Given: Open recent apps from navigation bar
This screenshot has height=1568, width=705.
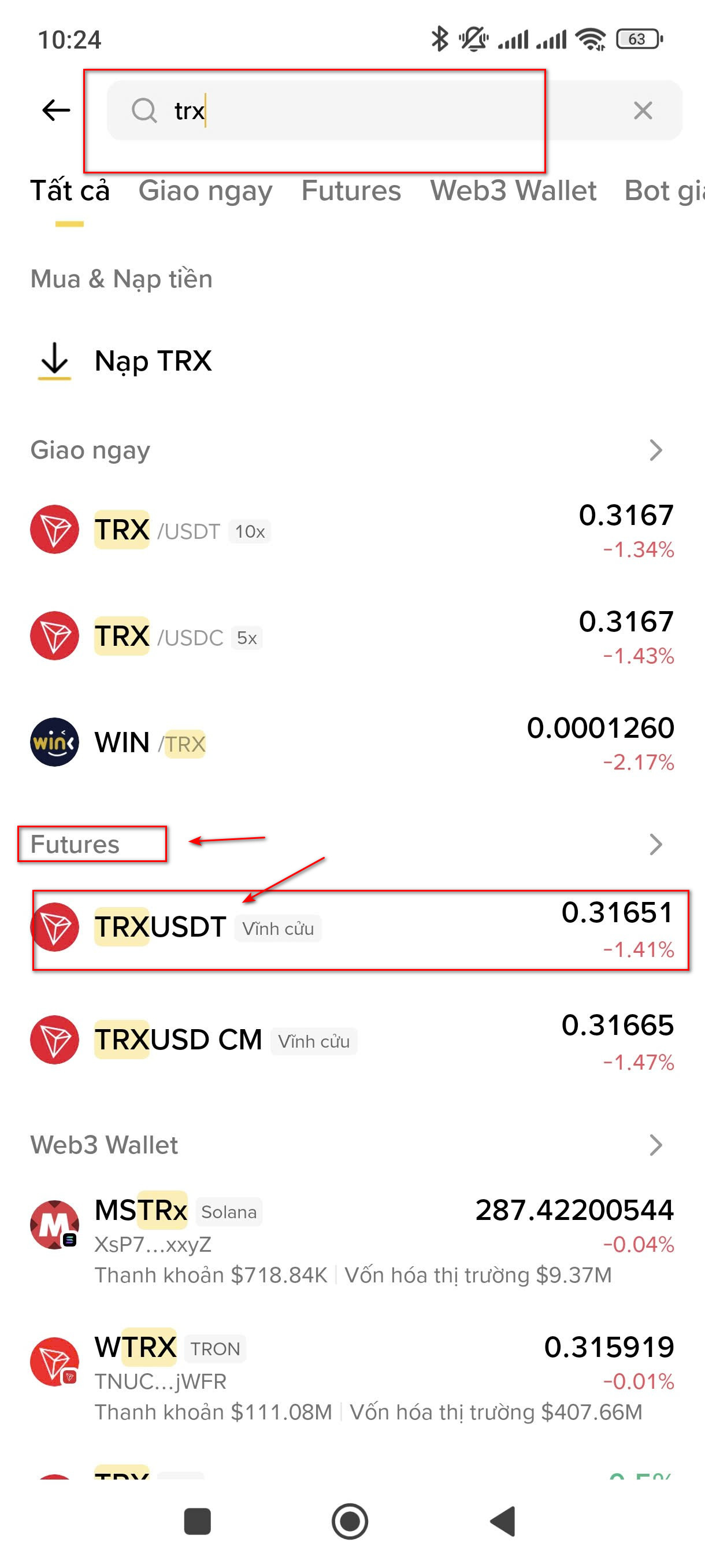Looking at the screenshot, I should click(x=197, y=1521).
